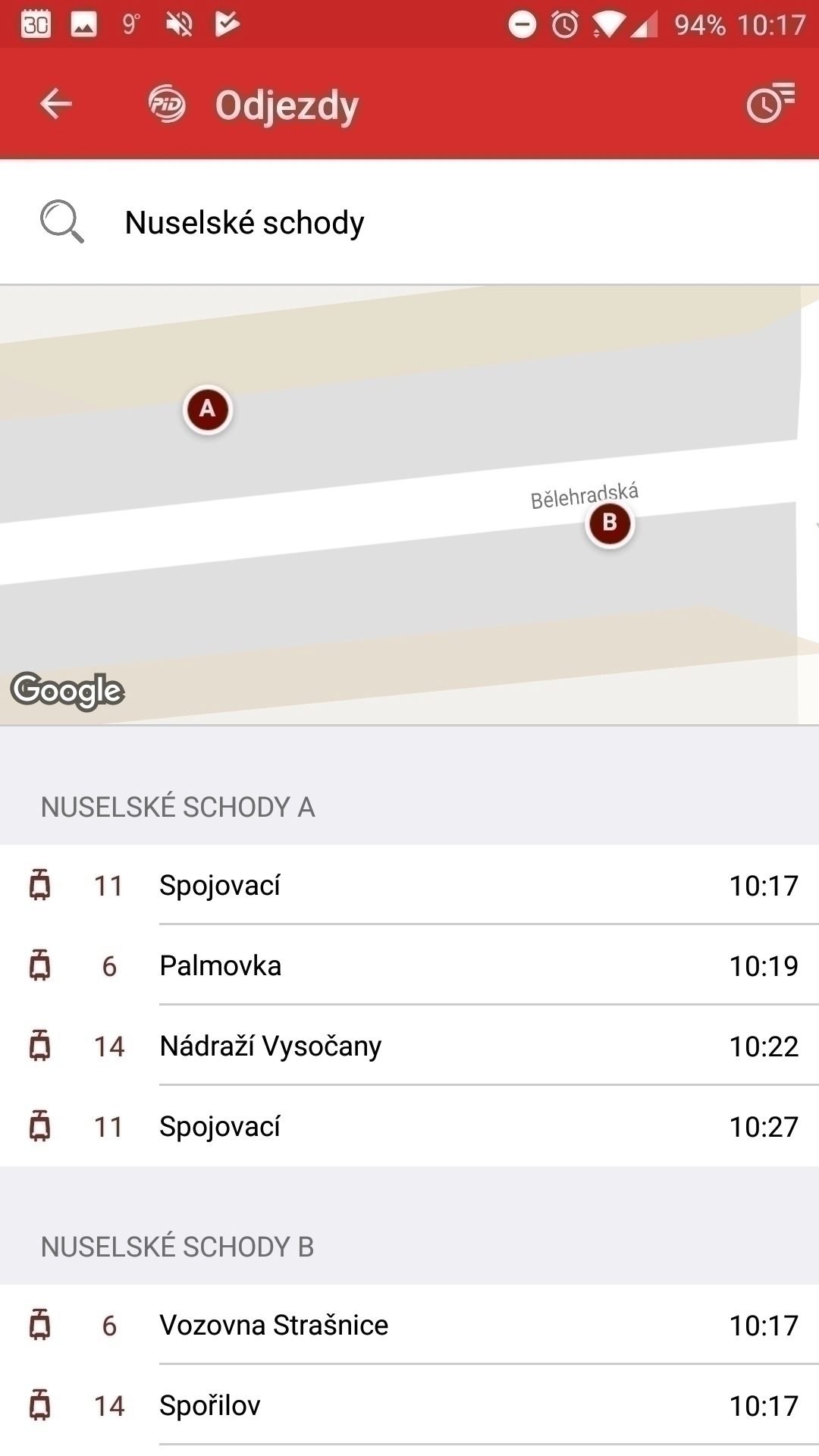Open tram 6 to Vozovna Strašnice departure
The height and width of the screenshot is (1456, 819).
409,1325
